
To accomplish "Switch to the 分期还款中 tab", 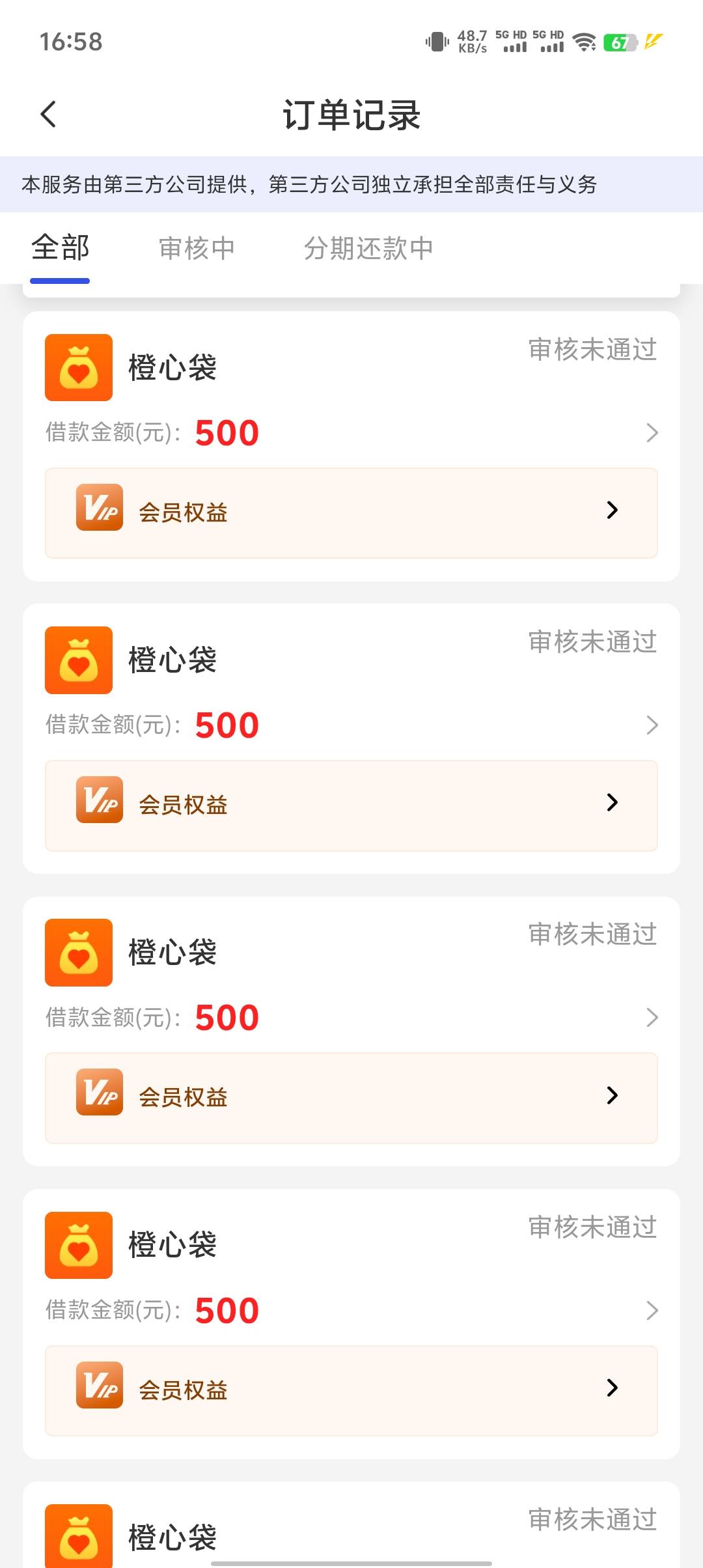I will click(x=368, y=248).
